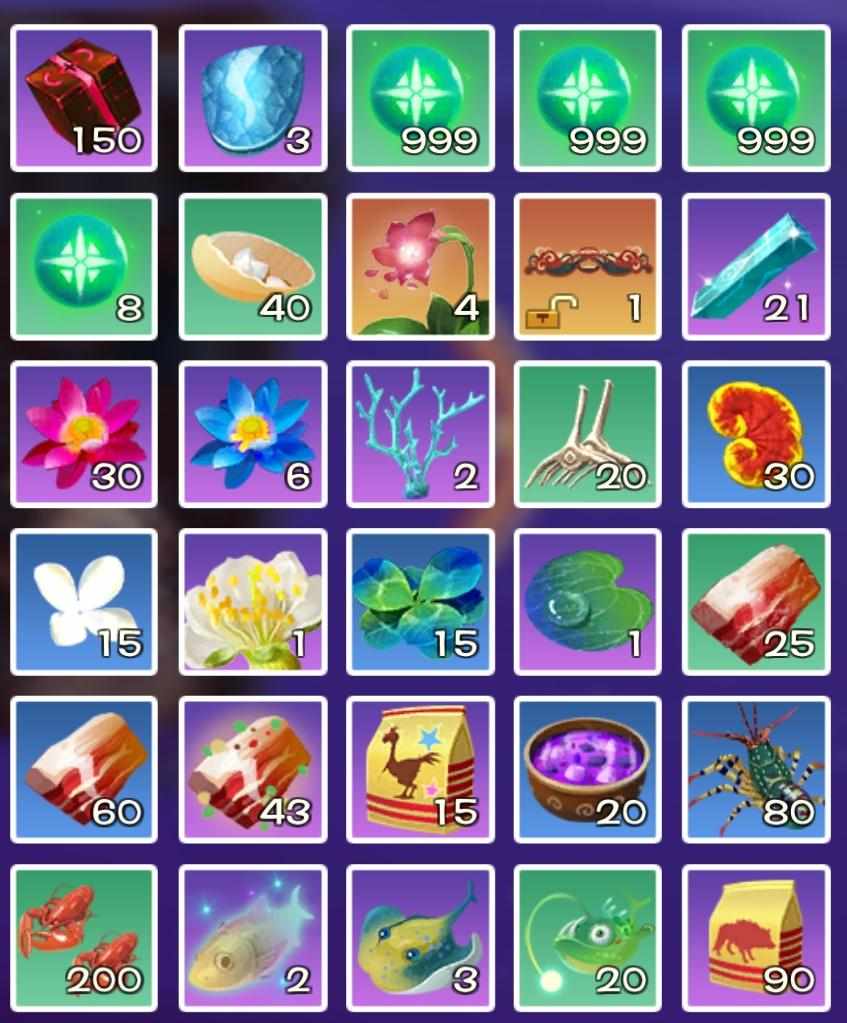Tap the bone item with 20
The image size is (847, 1023).
click(x=588, y=434)
